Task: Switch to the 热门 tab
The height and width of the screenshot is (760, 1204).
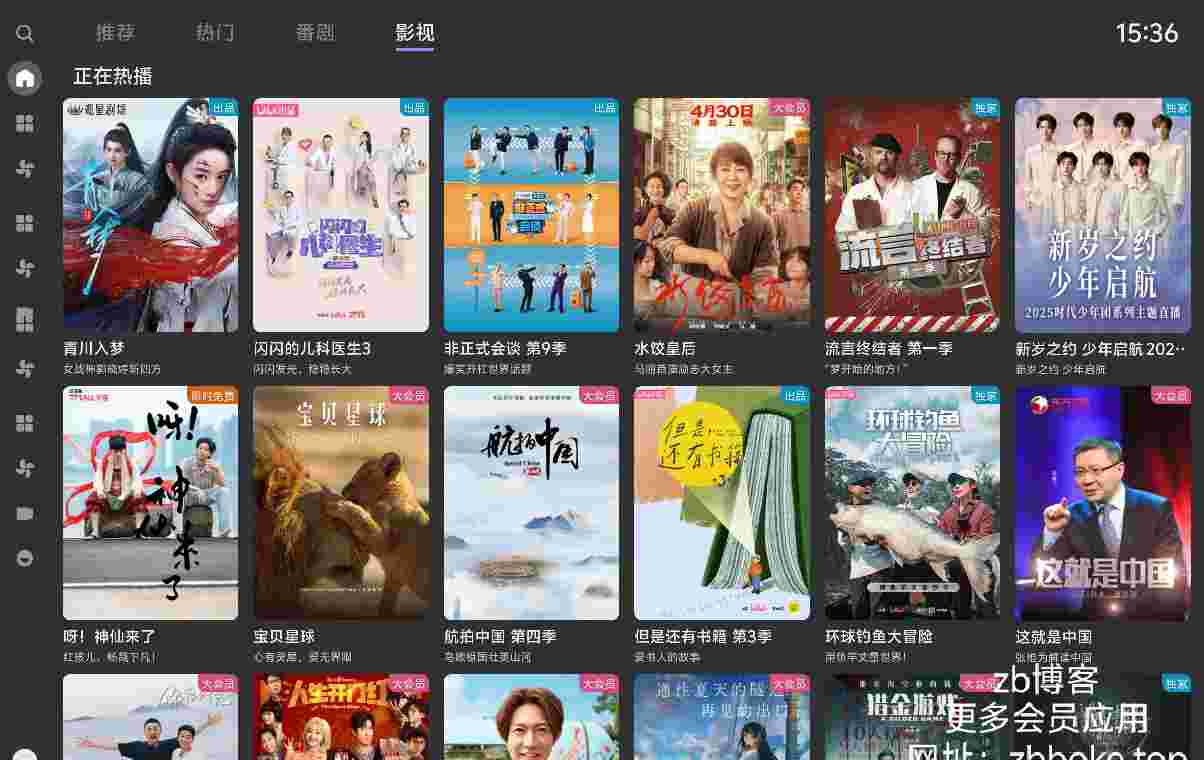Action: tap(215, 33)
